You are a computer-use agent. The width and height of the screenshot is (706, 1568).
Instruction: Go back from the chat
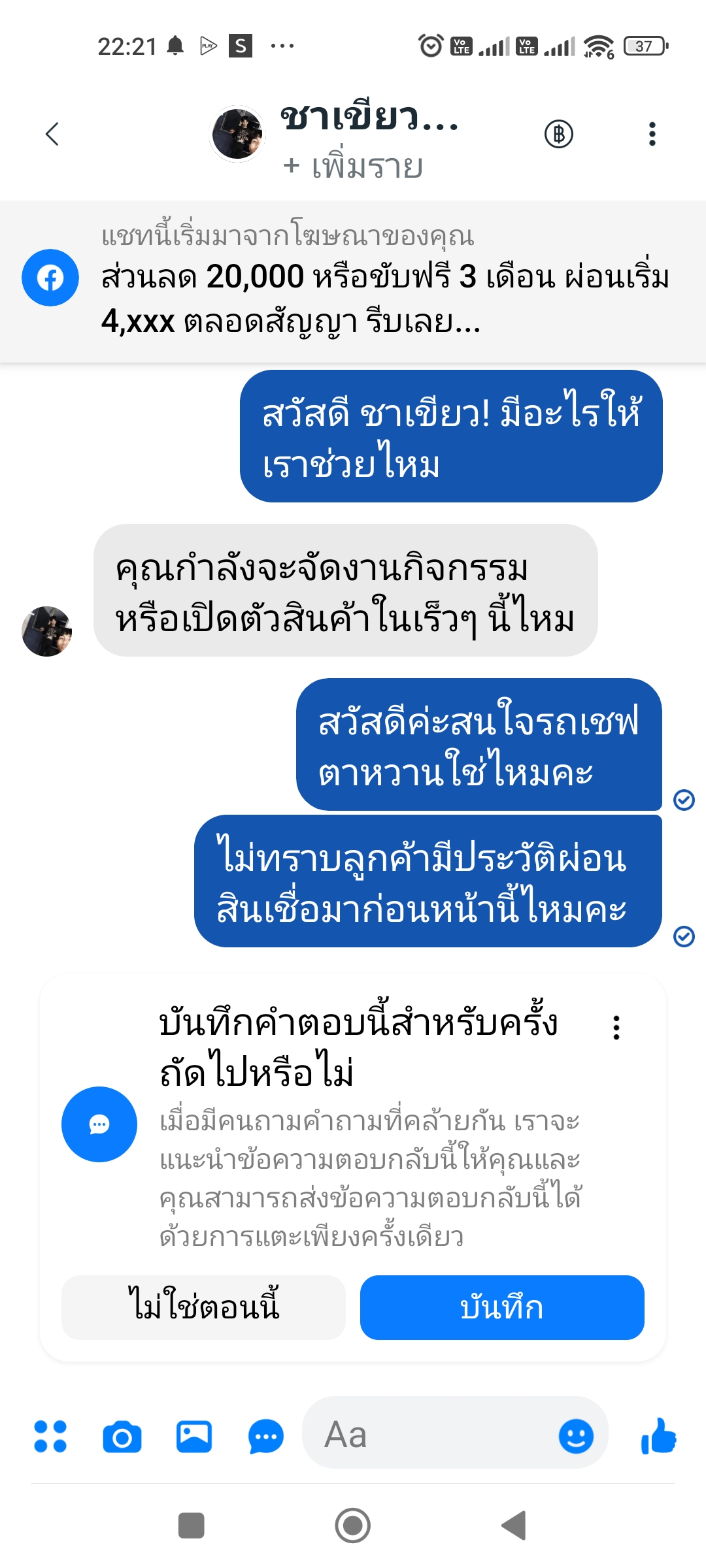pos(52,134)
